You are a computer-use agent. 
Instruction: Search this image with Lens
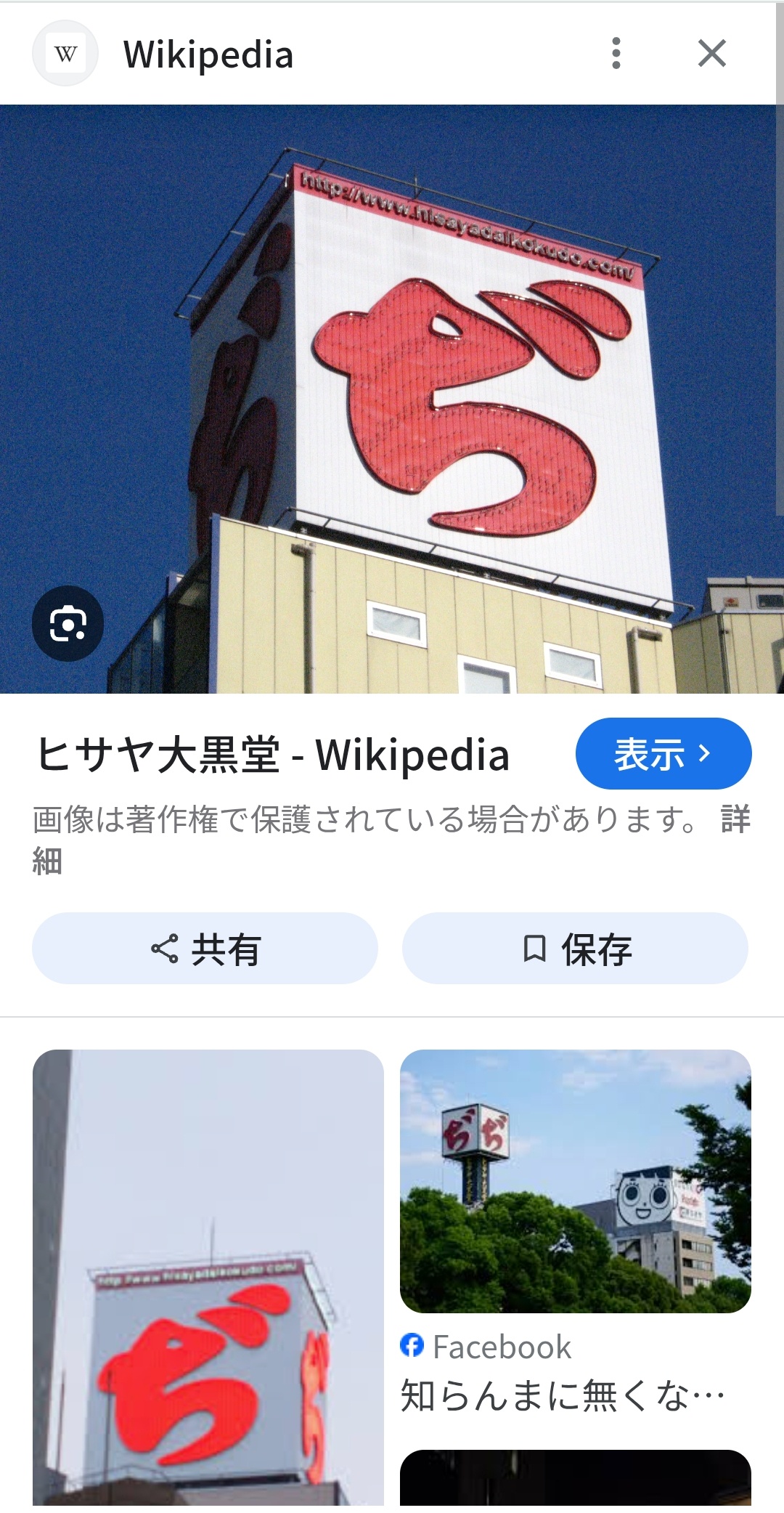(x=68, y=624)
